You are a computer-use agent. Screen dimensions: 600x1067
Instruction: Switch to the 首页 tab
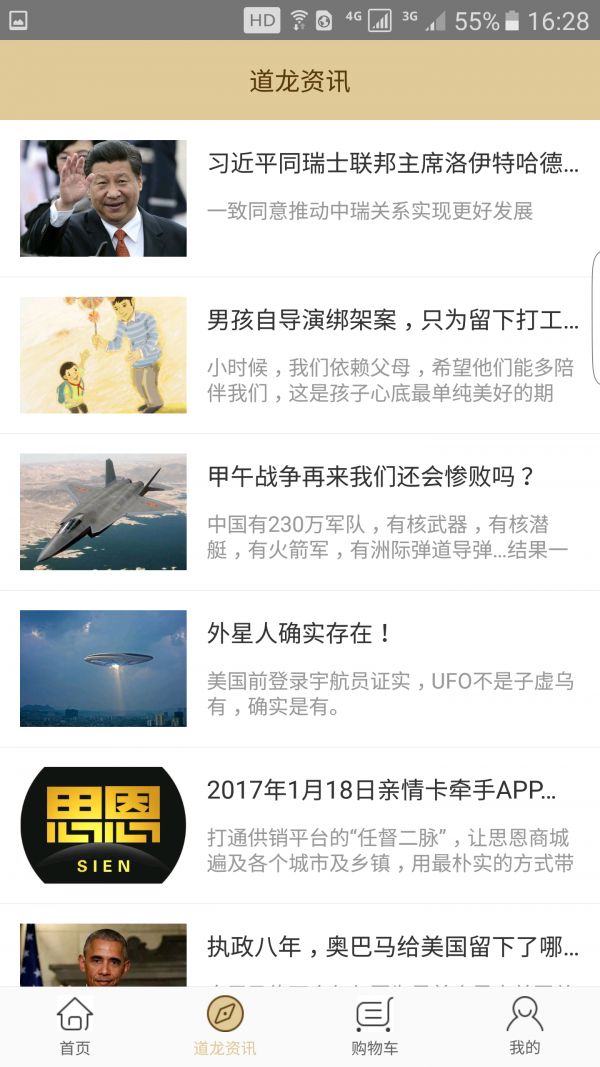click(75, 1027)
